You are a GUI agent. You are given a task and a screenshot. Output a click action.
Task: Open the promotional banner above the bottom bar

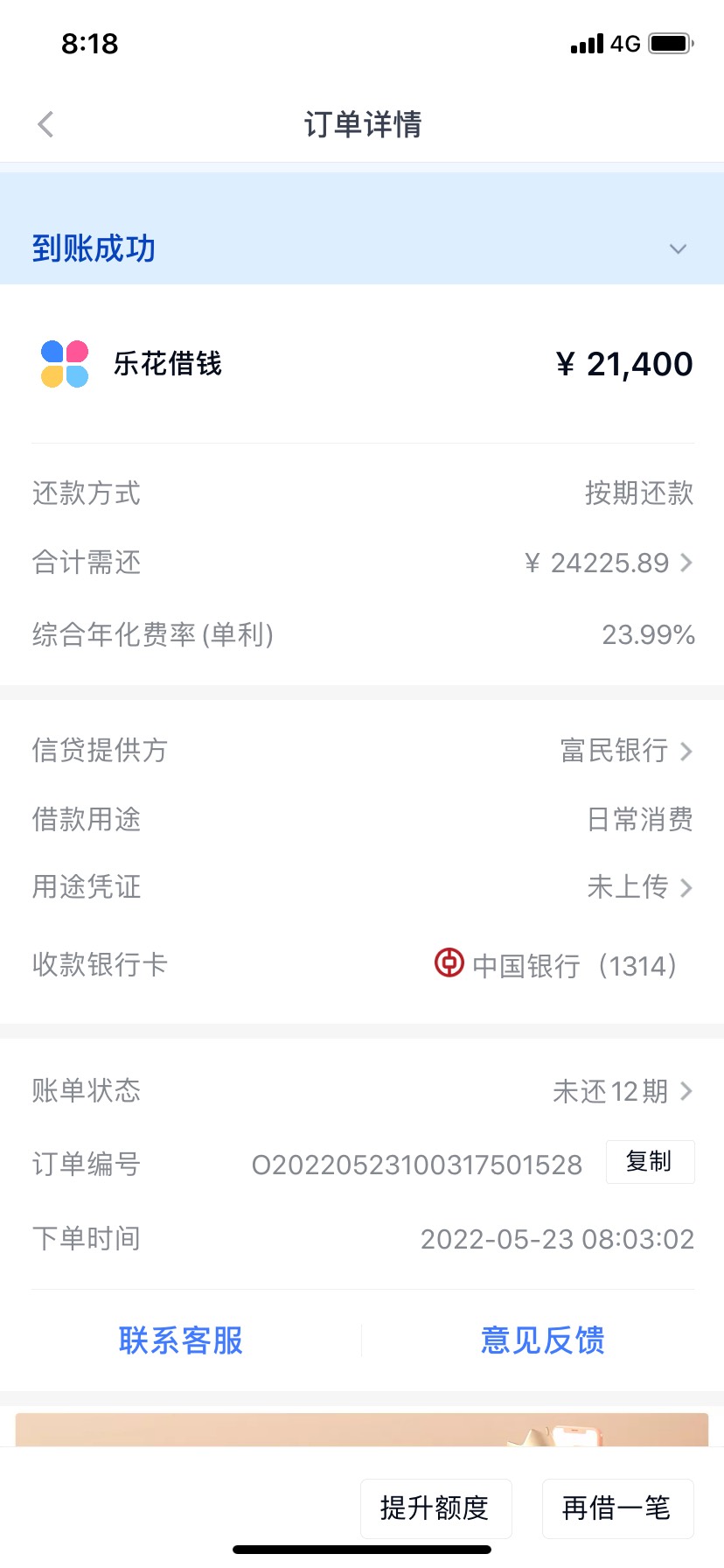[362, 1430]
